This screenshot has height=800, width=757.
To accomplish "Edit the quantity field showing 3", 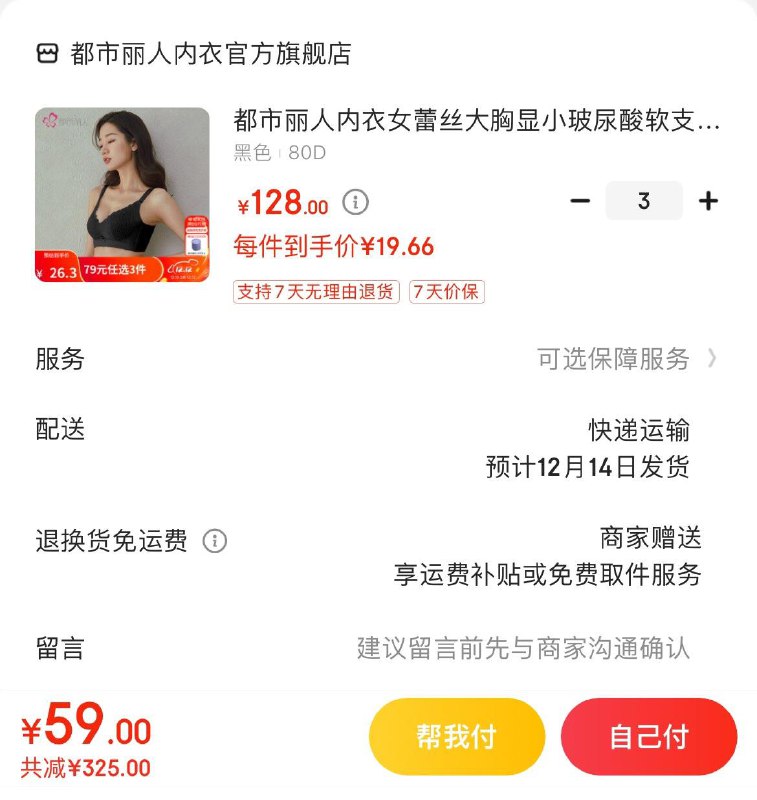I will point(644,201).
